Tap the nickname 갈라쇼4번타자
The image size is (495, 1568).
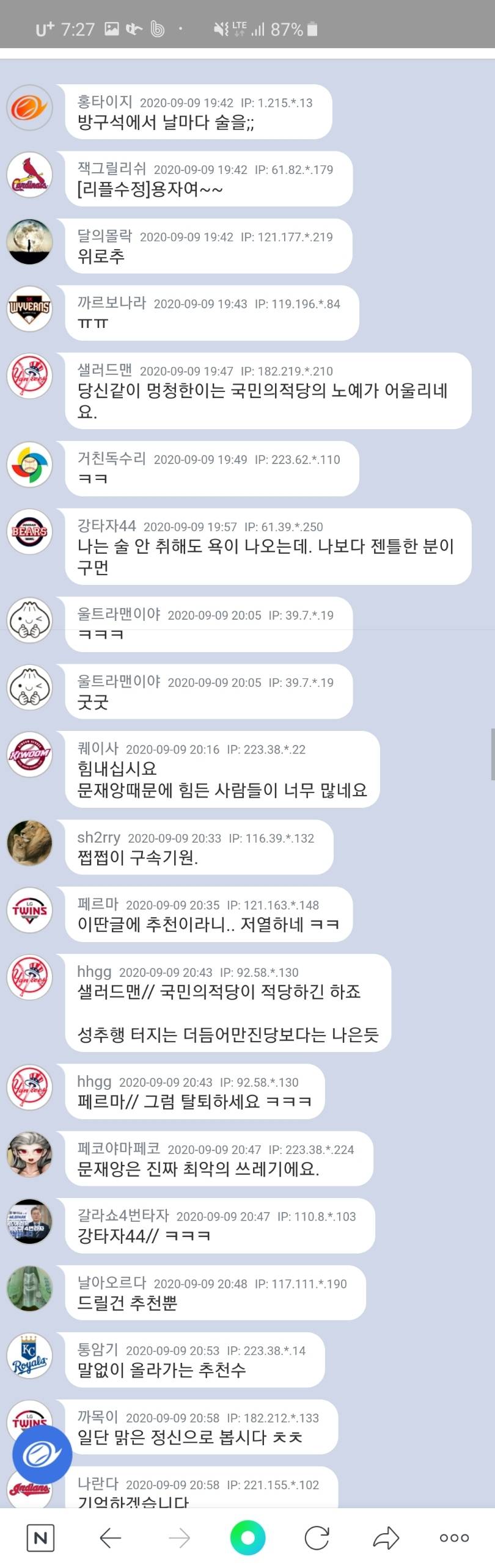pyautogui.click(x=123, y=1215)
